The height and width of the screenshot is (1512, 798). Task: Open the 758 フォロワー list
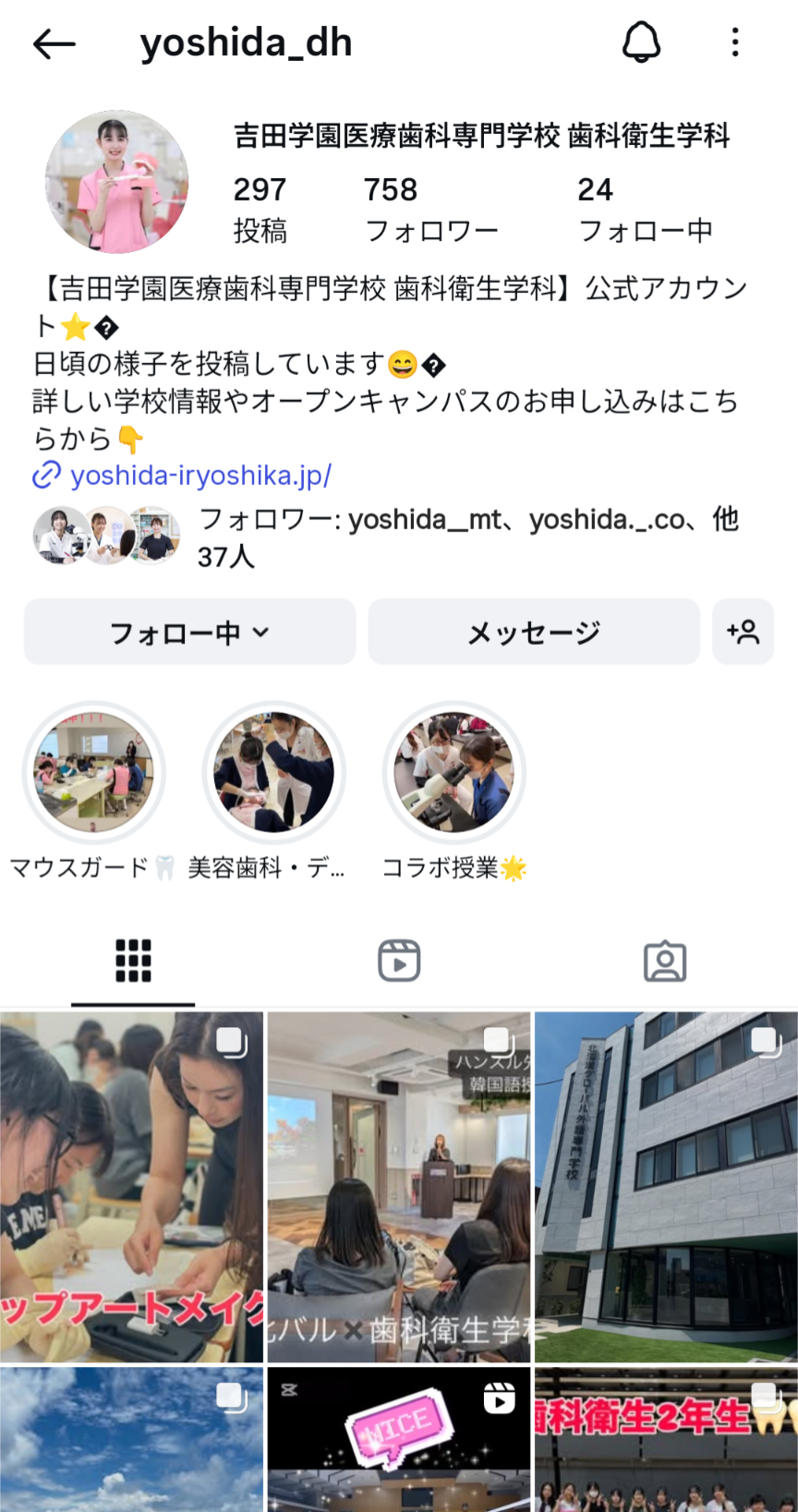[x=431, y=209]
